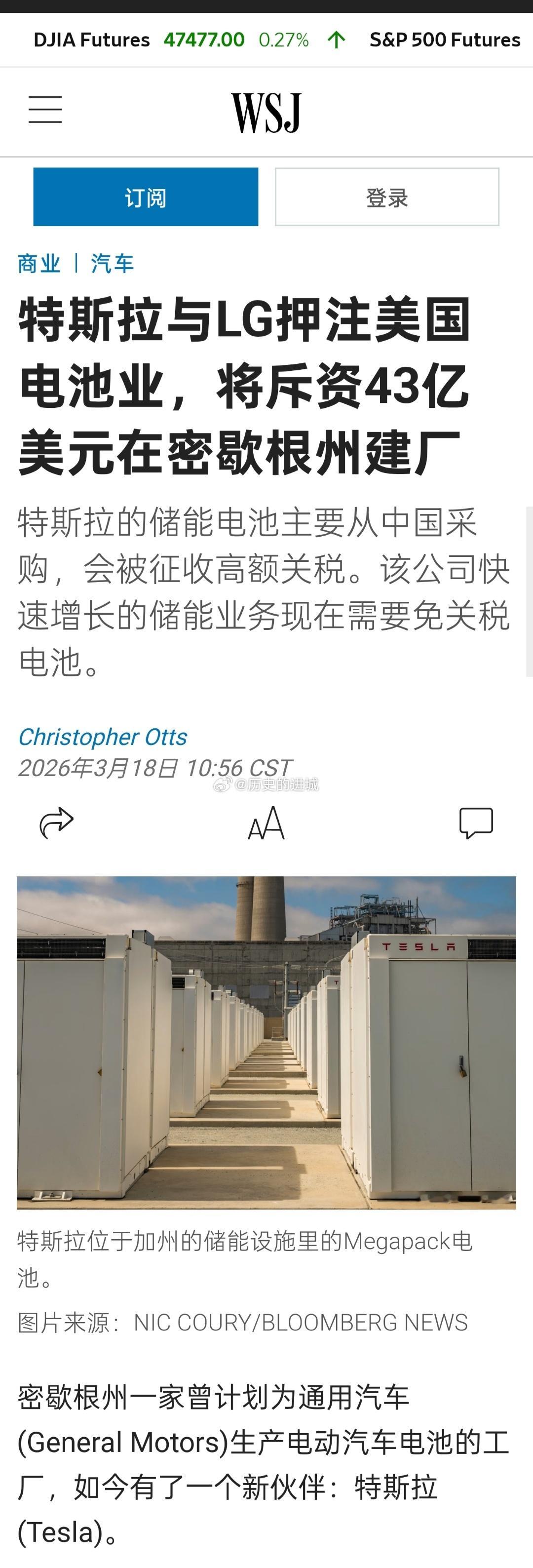Tap the share arrow below the date
Screen dimensions: 533x1568
pyautogui.click(x=55, y=823)
